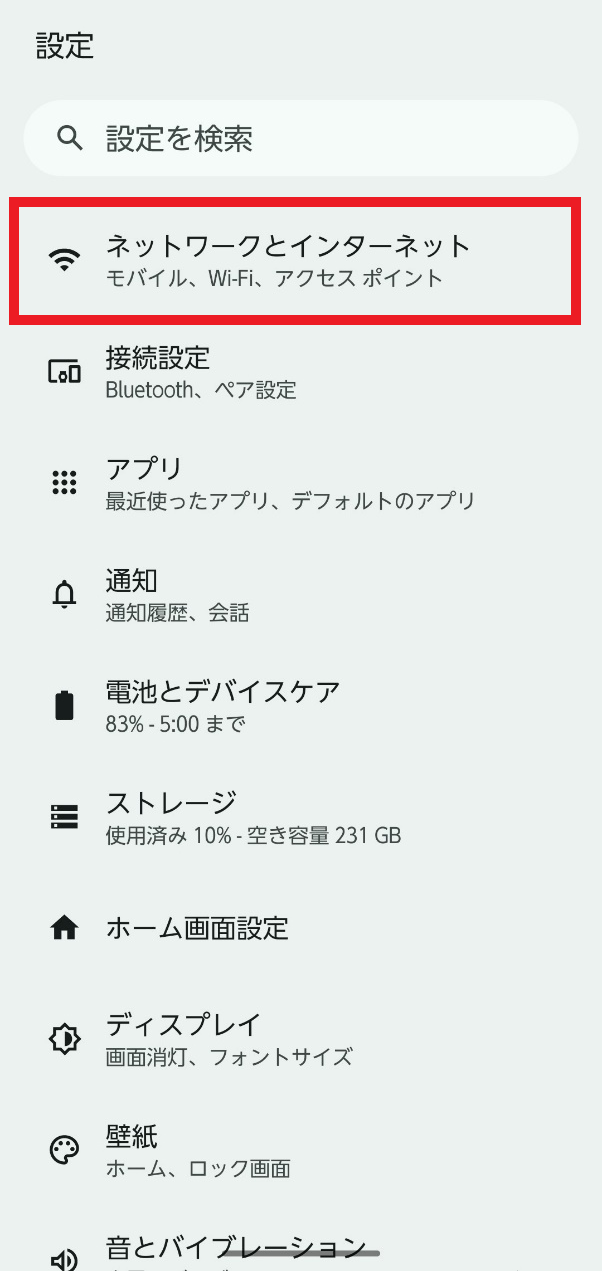Tap the 設定を検索 search box
The width and height of the screenshot is (602, 1271).
click(300, 138)
